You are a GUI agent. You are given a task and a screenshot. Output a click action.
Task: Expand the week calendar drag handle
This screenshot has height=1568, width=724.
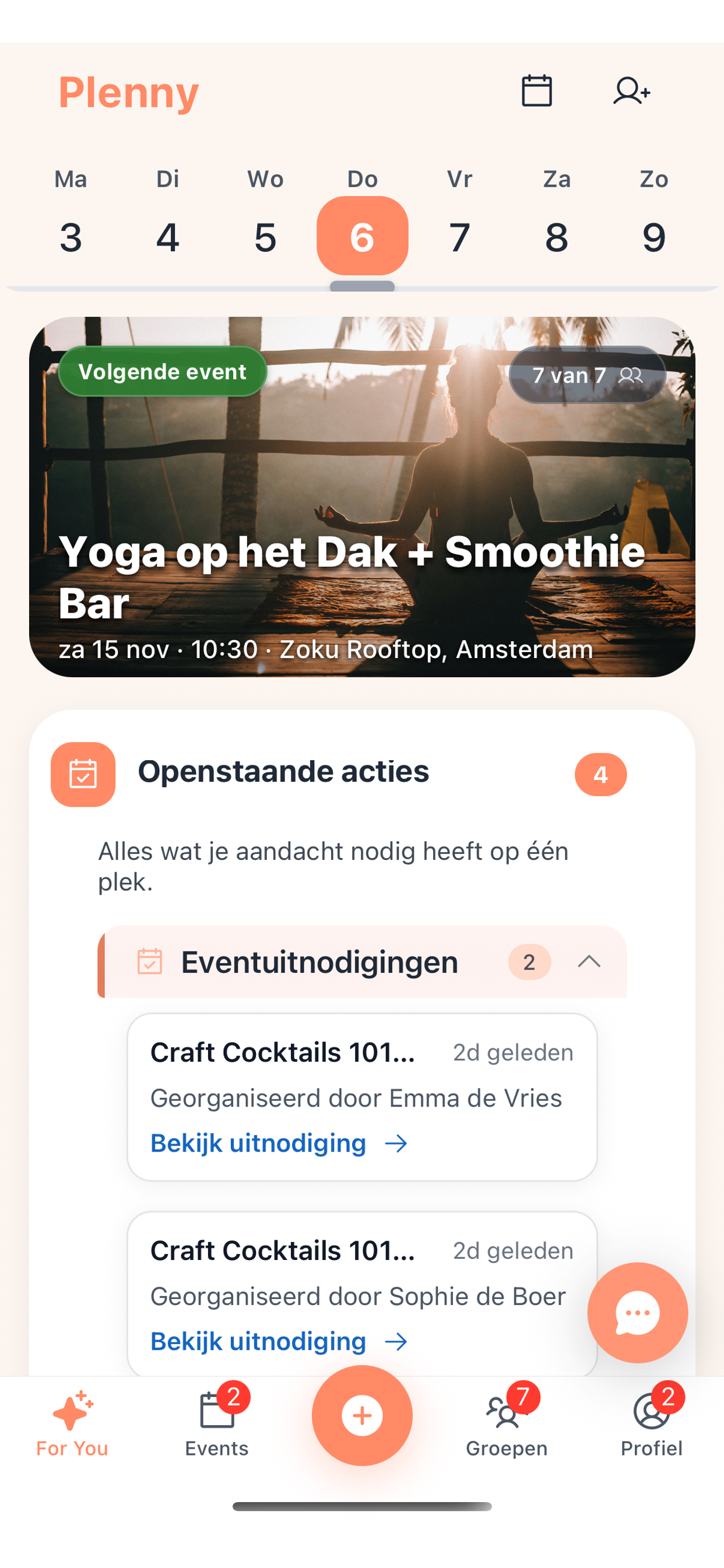tap(362, 286)
